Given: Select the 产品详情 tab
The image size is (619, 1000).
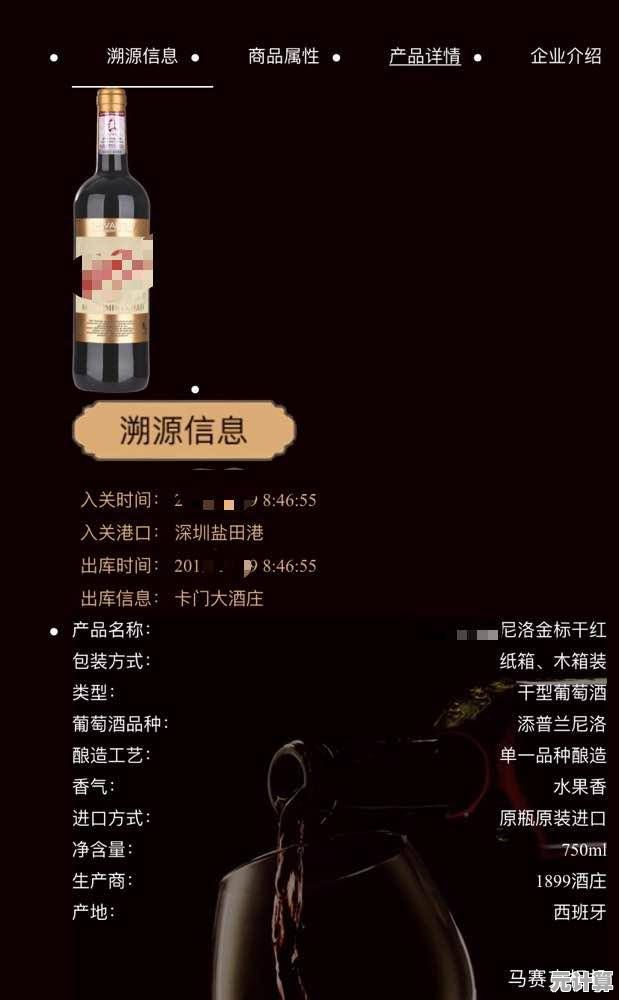Looking at the screenshot, I should coord(424,56).
